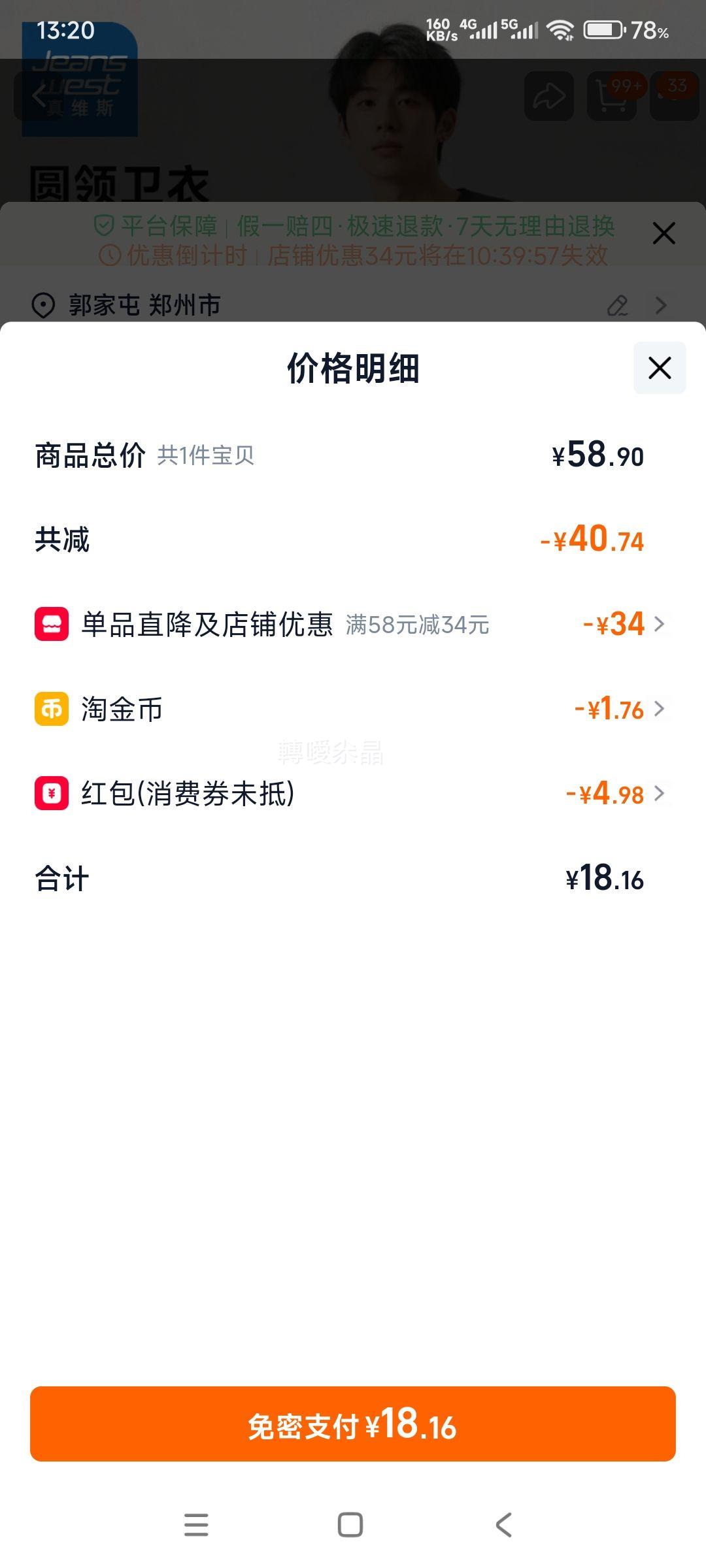Image resolution: width=706 pixels, height=1568 pixels.
Task: Open the 淘金币 deduction details
Action: pos(660,710)
